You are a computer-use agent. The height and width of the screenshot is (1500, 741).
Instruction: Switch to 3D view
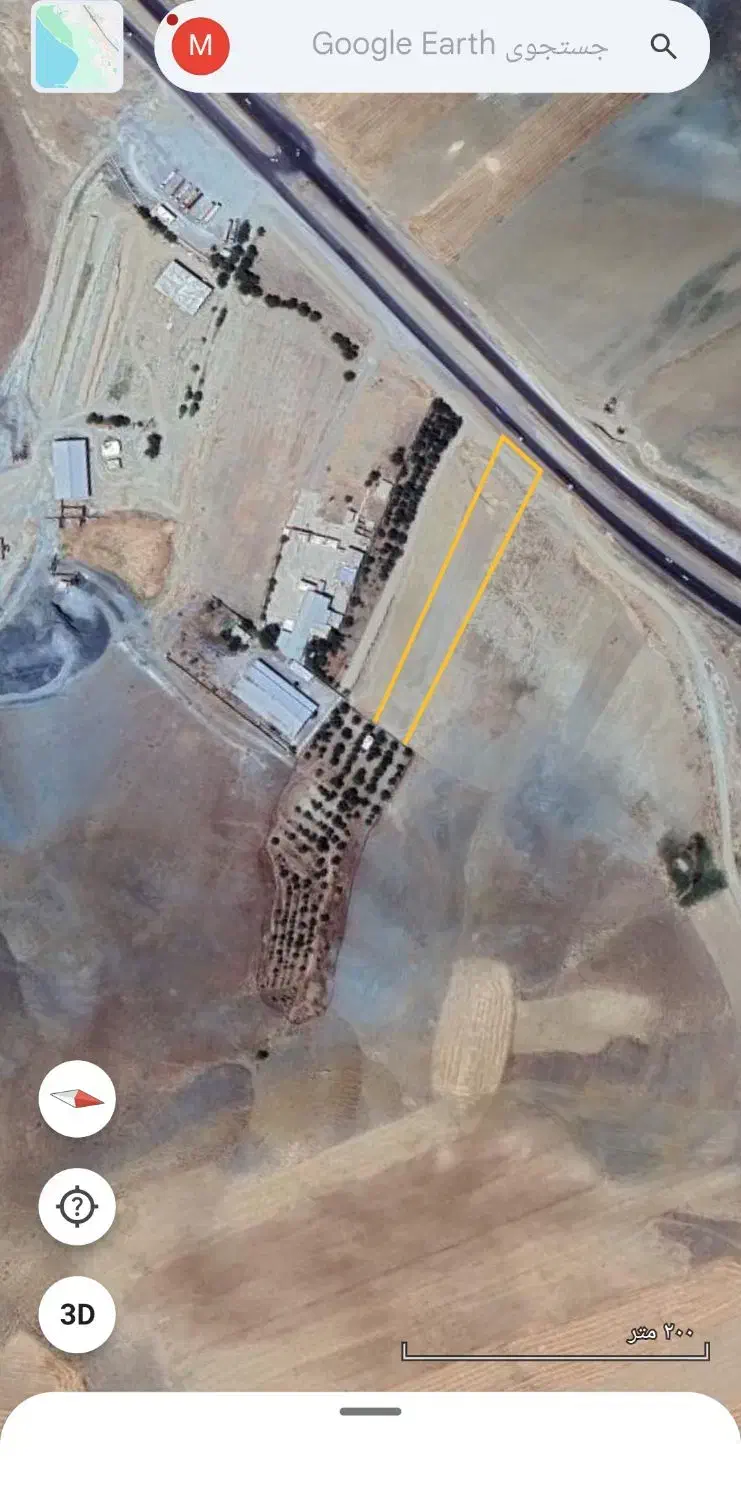pos(77,1314)
